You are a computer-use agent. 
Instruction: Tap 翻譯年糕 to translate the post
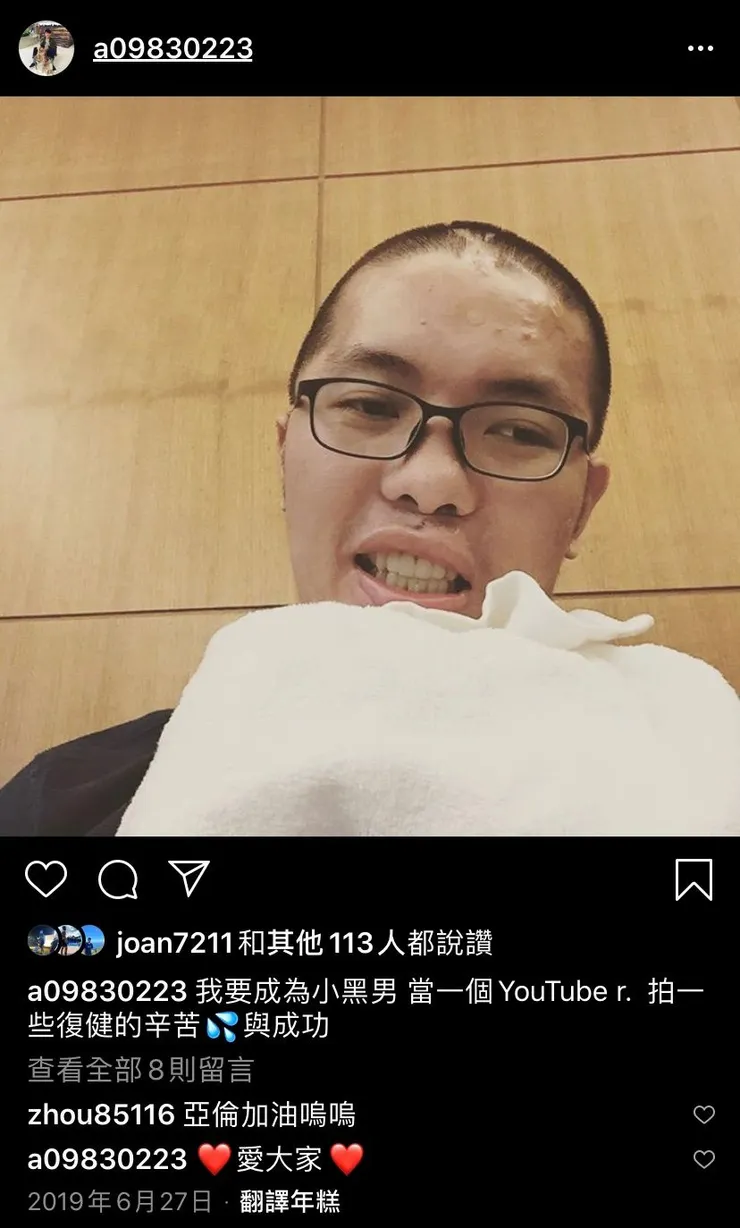point(290,1201)
